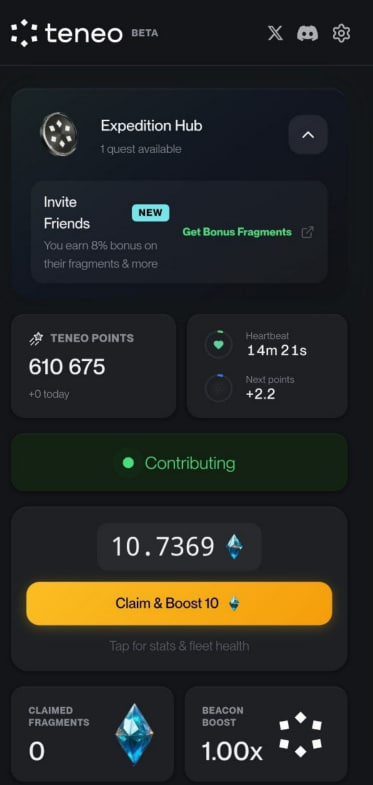Tap Get Bonus Fragments link
The image size is (373, 785).
coord(237,232)
